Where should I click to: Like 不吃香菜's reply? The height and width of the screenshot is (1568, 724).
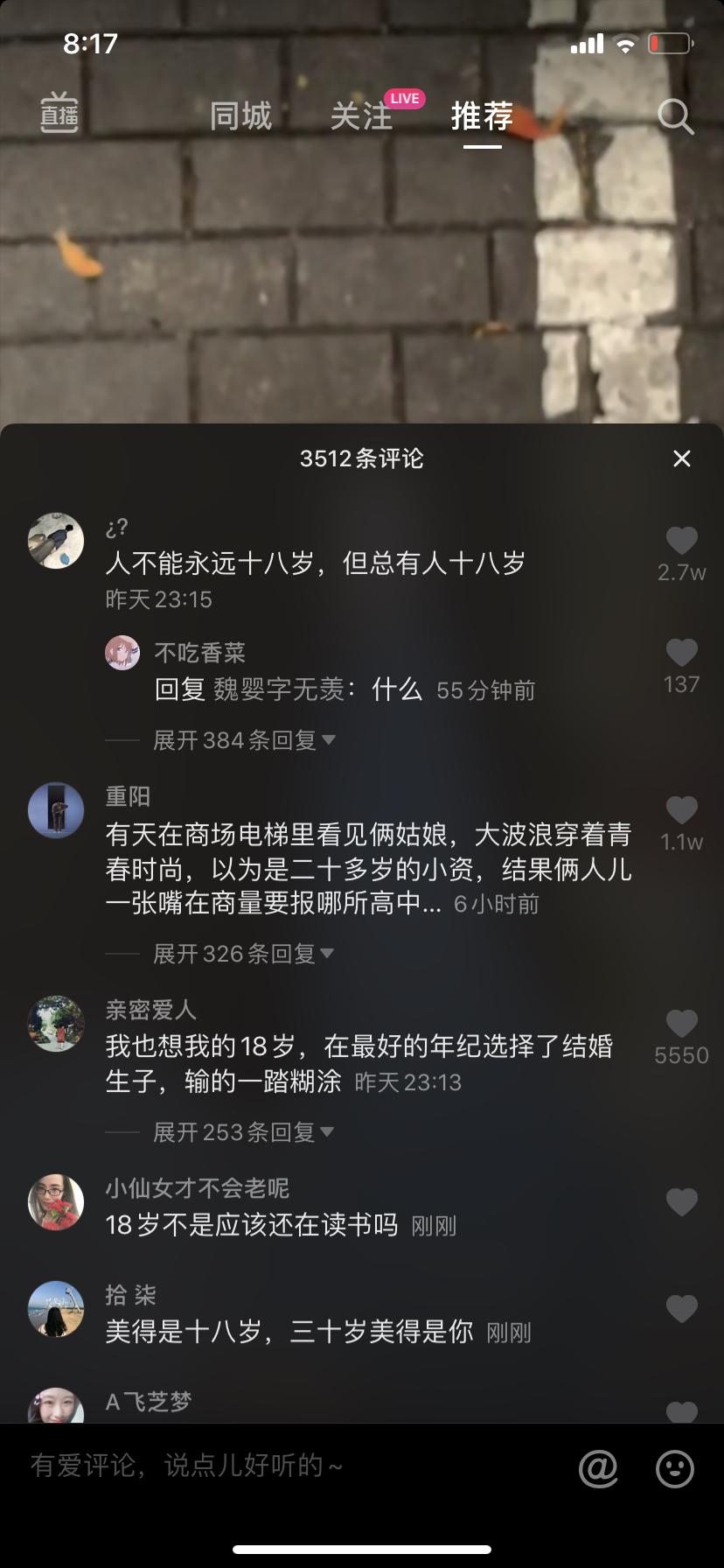click(681, 654)
